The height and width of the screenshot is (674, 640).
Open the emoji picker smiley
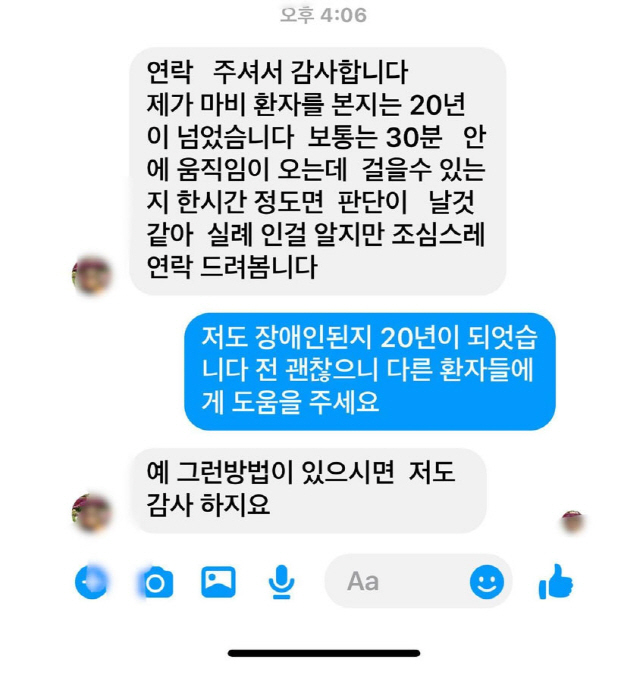[x=487, y=581]
